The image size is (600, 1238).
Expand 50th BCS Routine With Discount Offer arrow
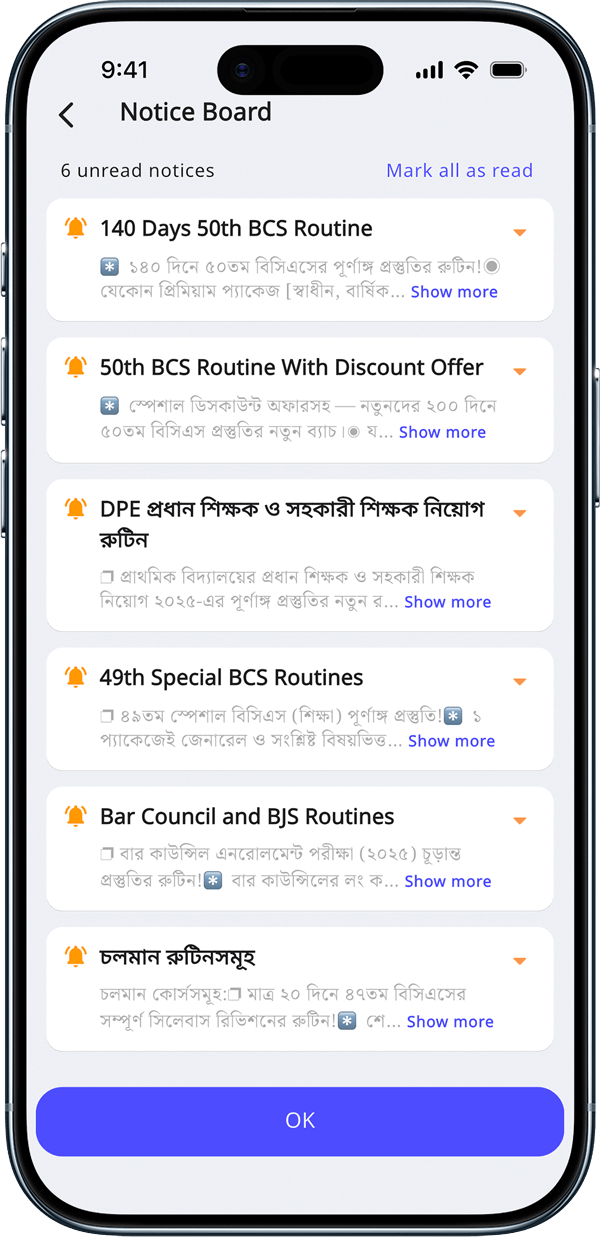[x=519, y=371]
